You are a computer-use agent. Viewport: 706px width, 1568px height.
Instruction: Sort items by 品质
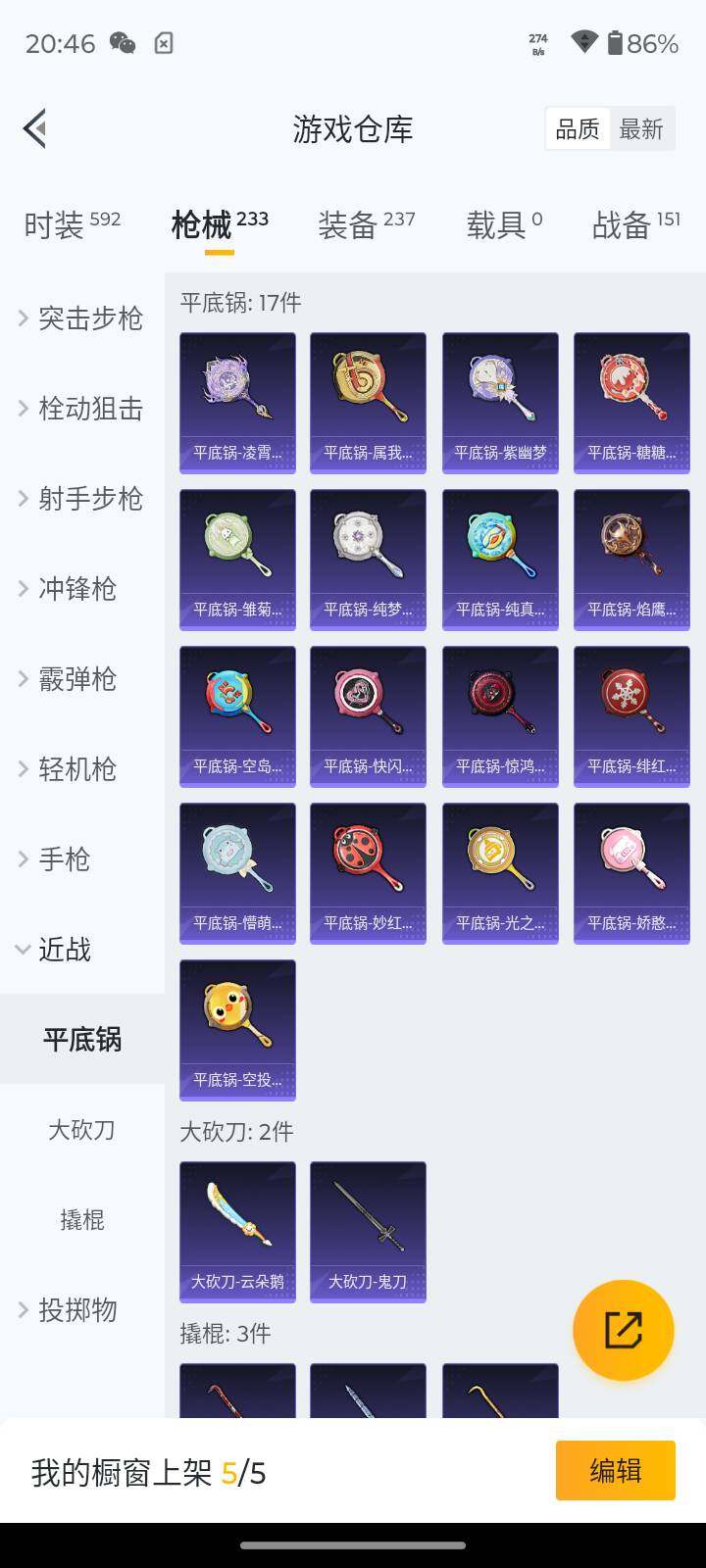578,128
